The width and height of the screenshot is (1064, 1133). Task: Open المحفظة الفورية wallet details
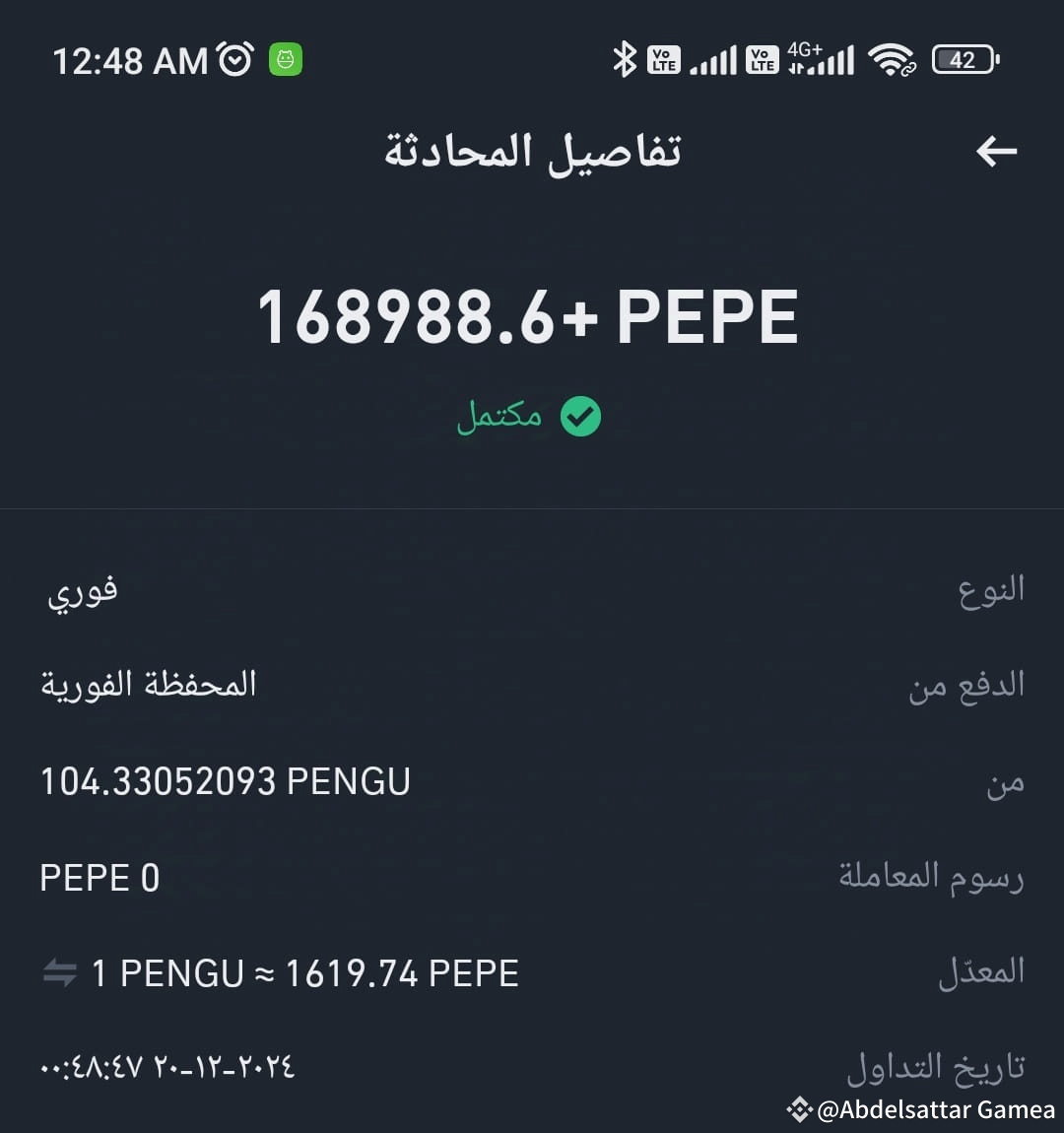pyautogui.click(x=148, y=684)
